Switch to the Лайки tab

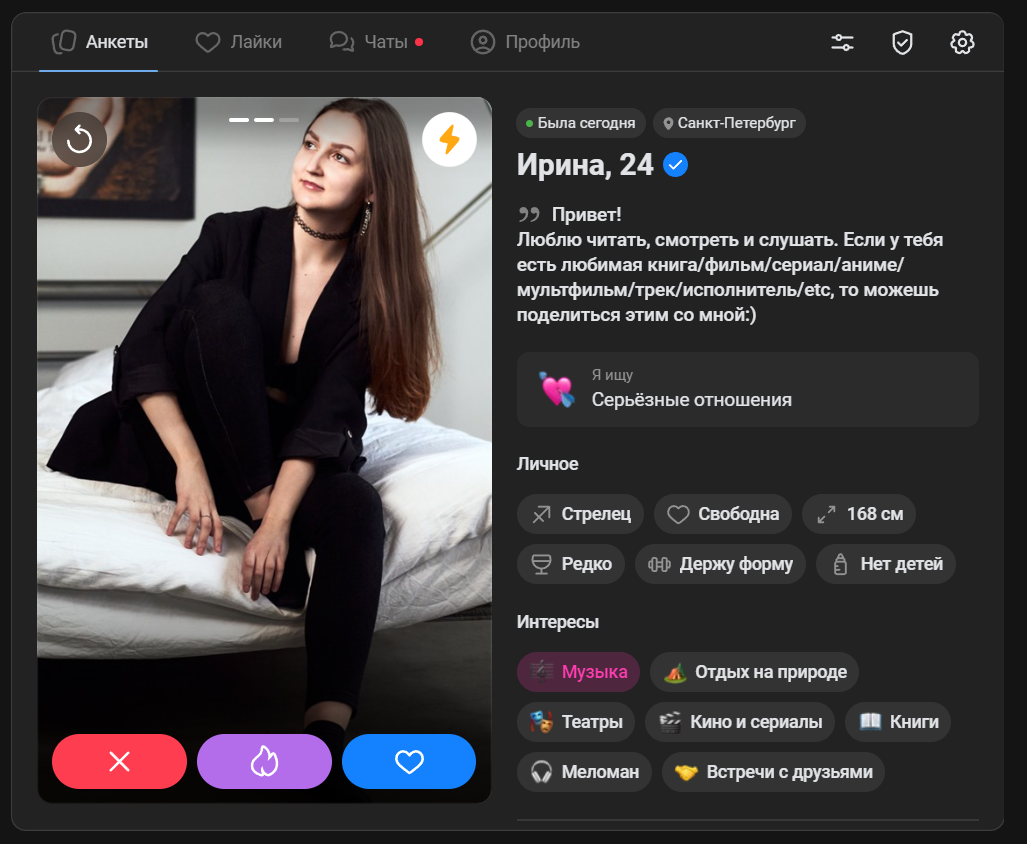[238, 42]
